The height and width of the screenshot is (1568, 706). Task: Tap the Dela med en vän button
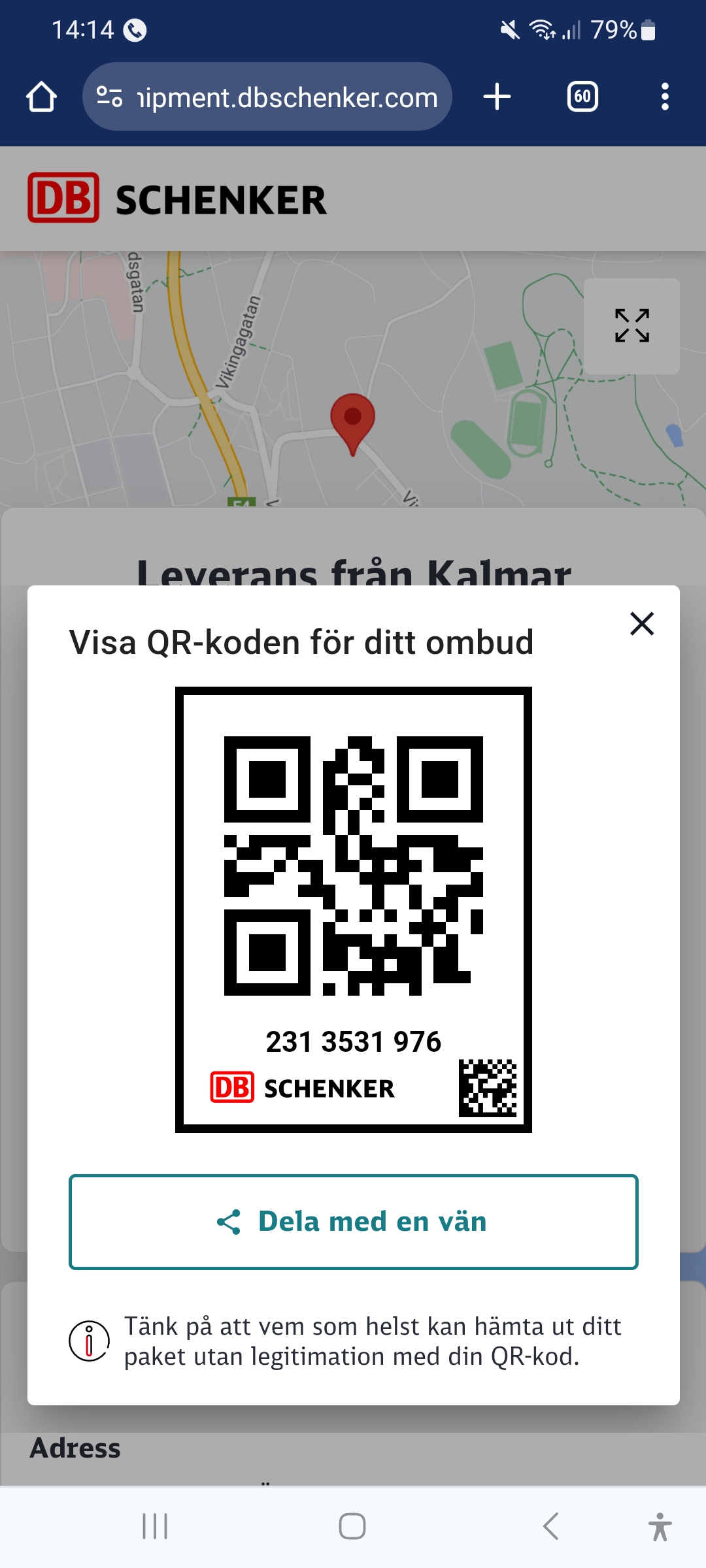point(353,1222)
